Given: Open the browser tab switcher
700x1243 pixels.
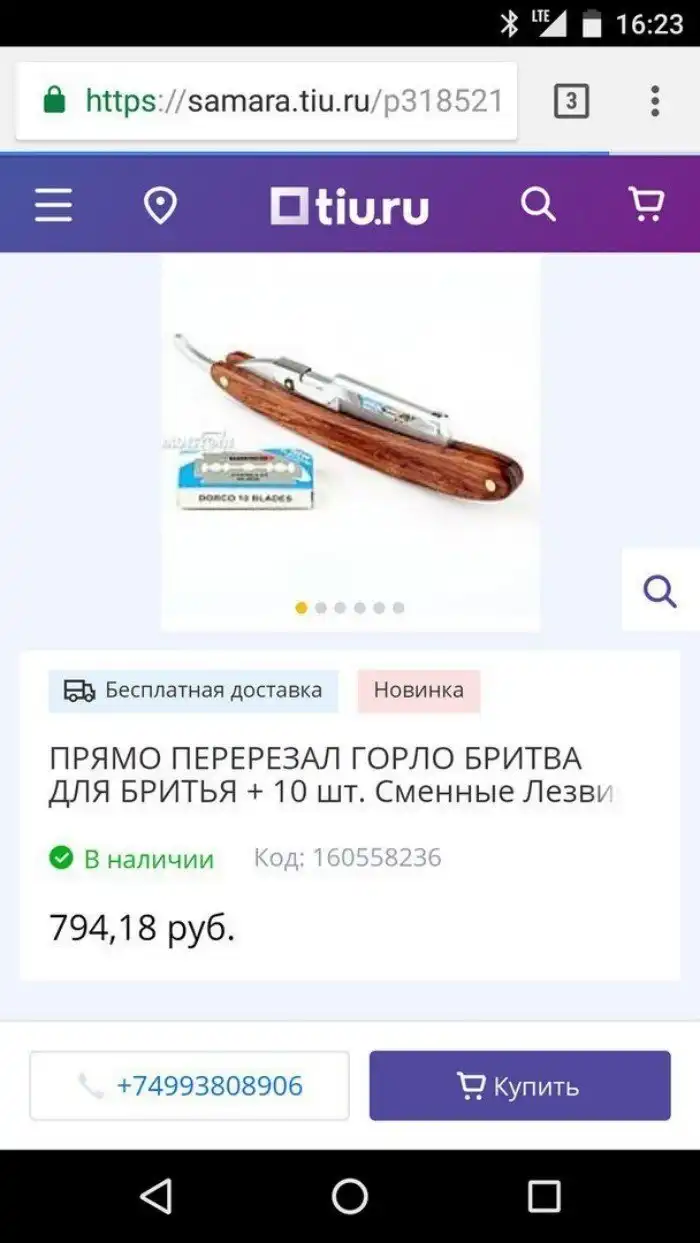Looking at the screenshot, I should pyautogui.click(x=571, y=101).
